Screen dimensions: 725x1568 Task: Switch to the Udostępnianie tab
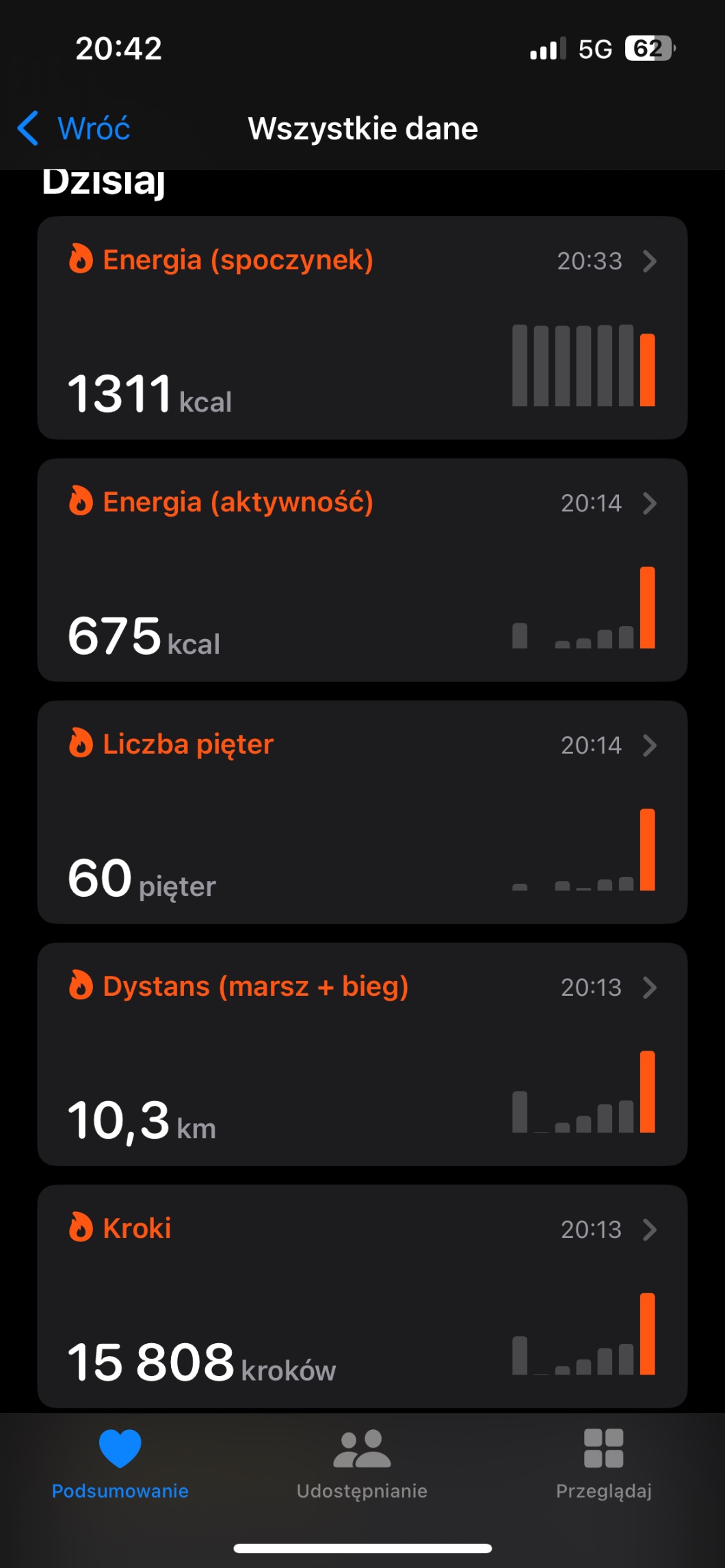click(x=362, y=1463)
